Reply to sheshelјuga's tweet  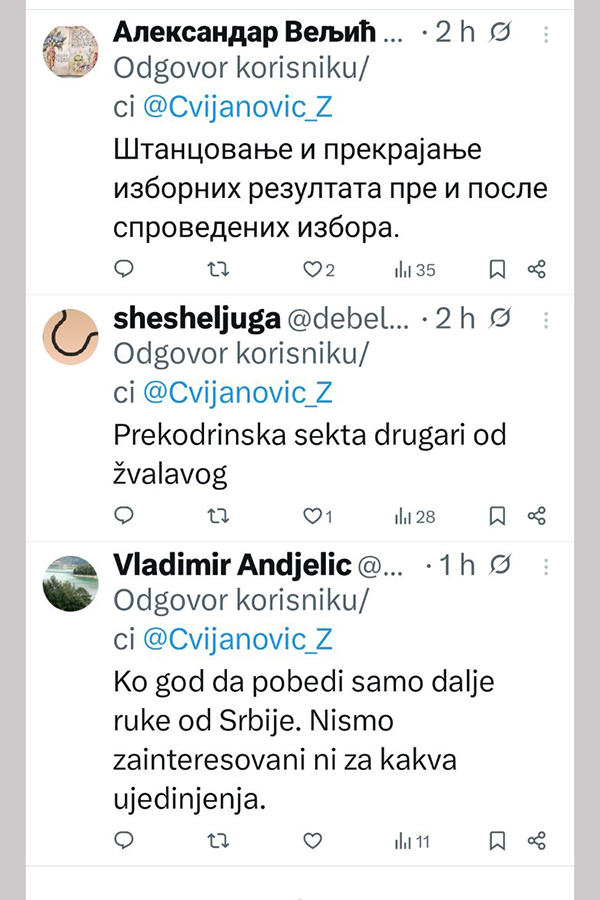tap(124, 516)
